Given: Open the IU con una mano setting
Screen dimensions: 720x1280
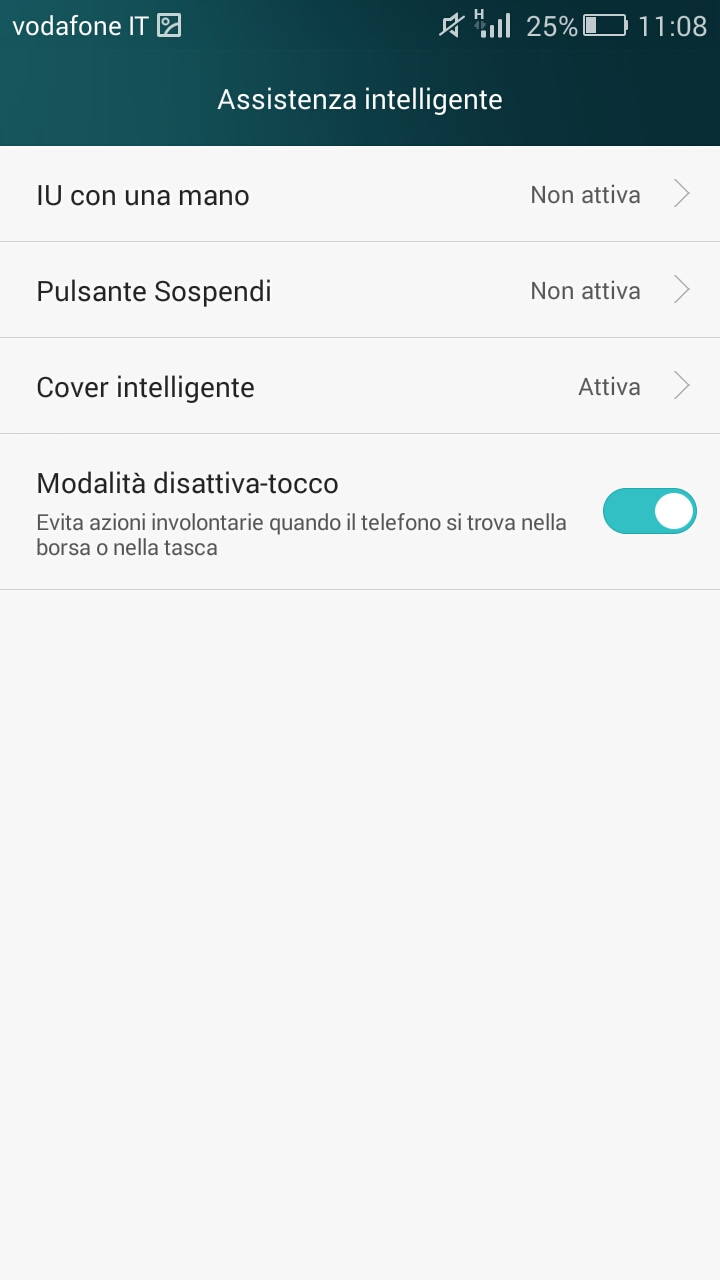Looking at the screenshot, I should 360,194.
